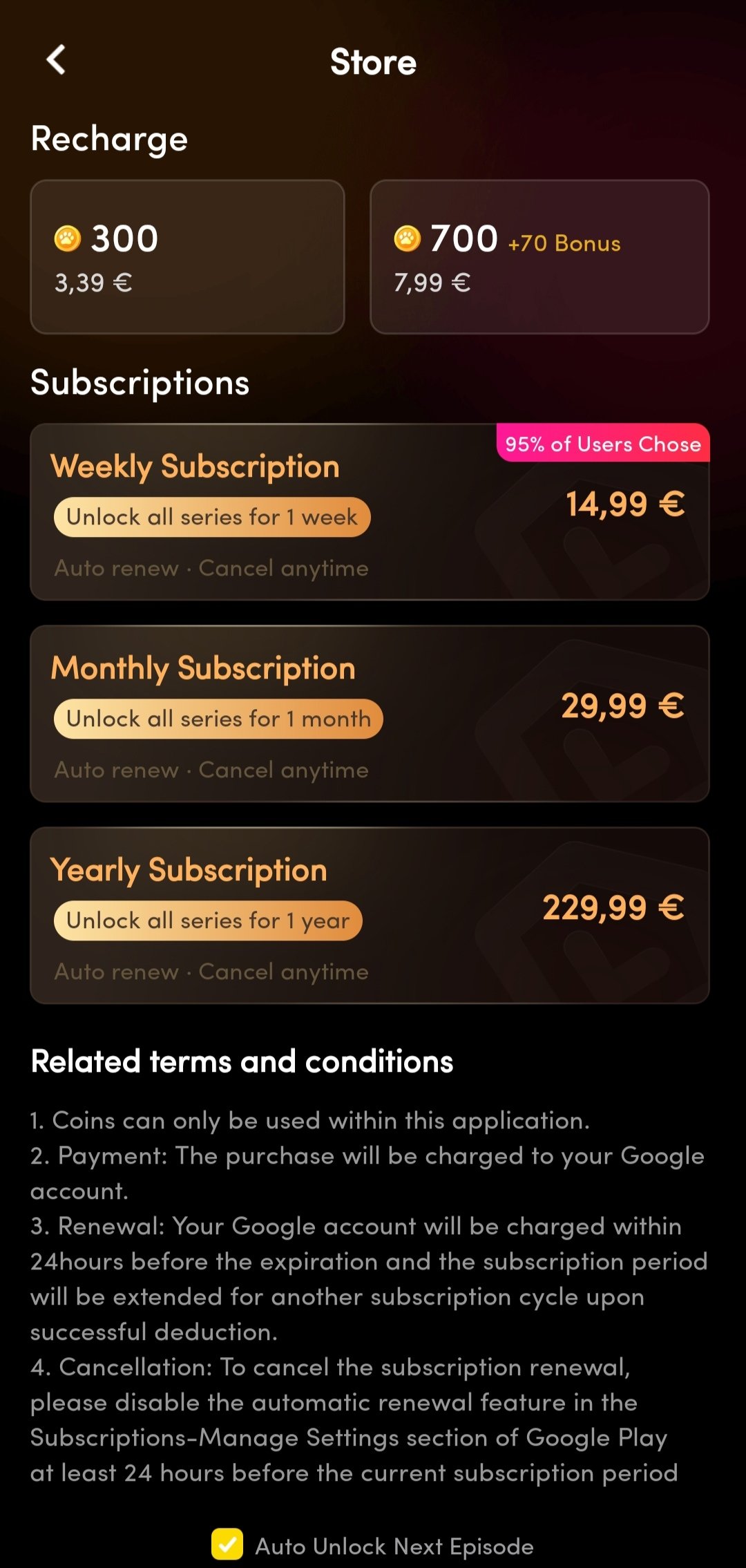Buy the 300 coins pack for 3,39 €
746x1568 pixels.
[187, 257]
